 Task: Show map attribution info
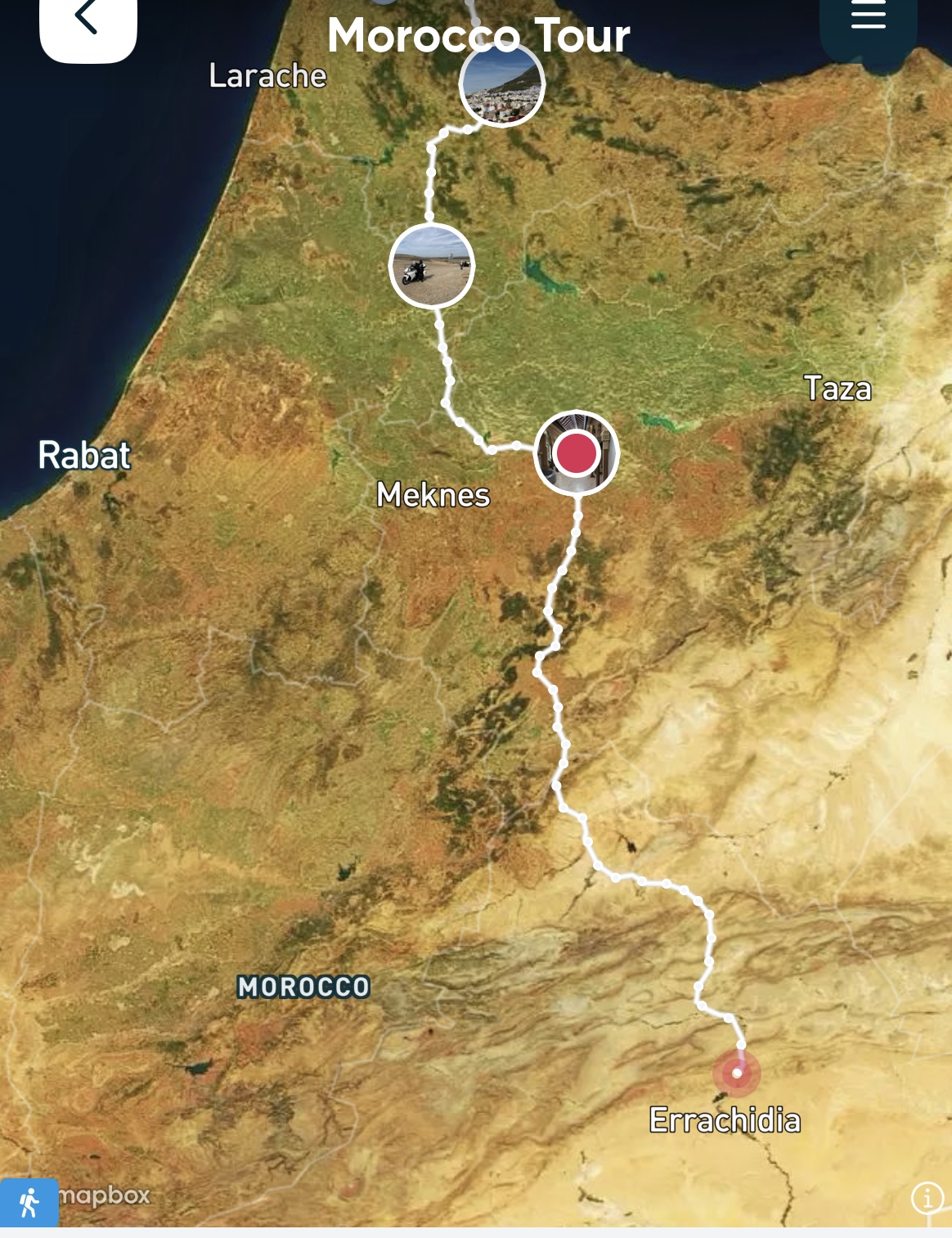pos(927,1198)
